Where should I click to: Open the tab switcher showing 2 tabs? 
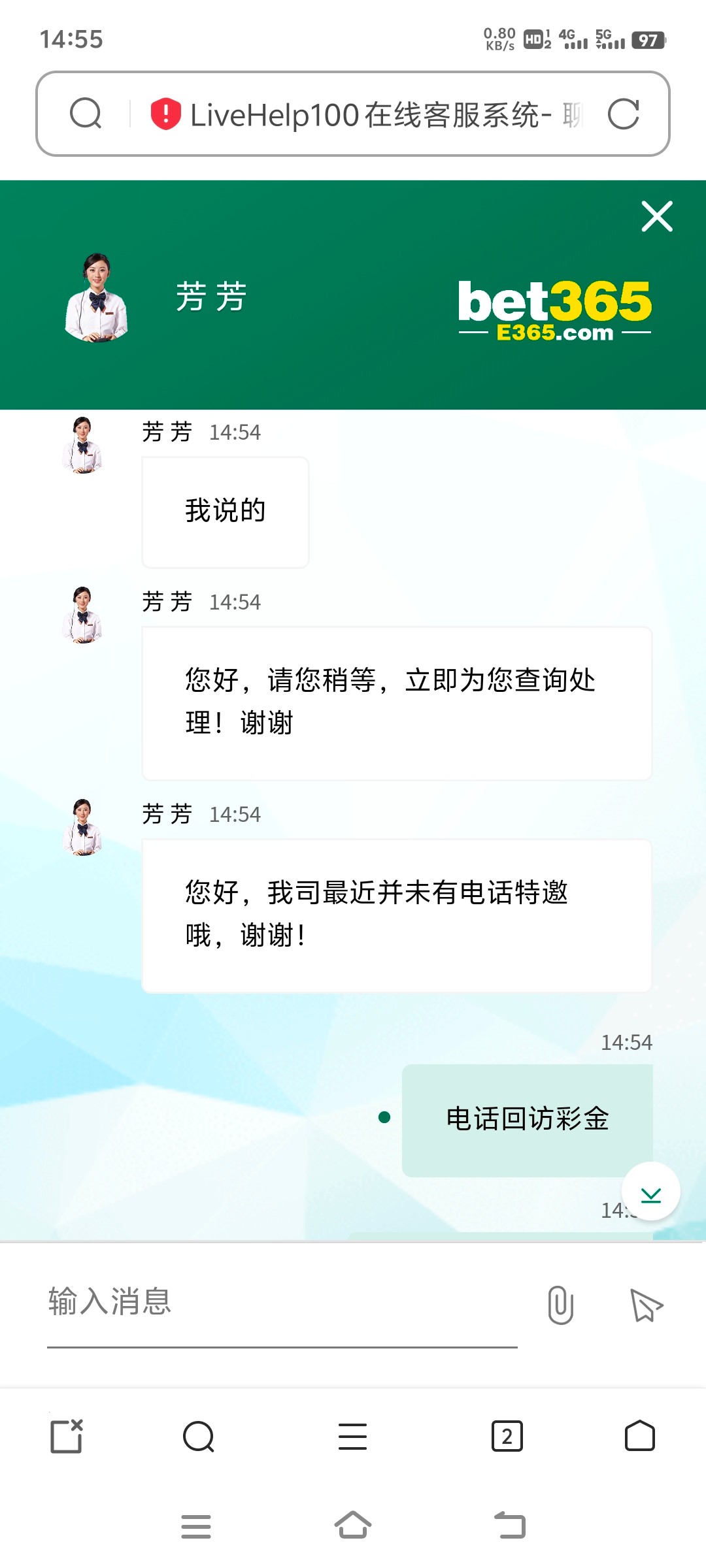(x=507, y=1436)
